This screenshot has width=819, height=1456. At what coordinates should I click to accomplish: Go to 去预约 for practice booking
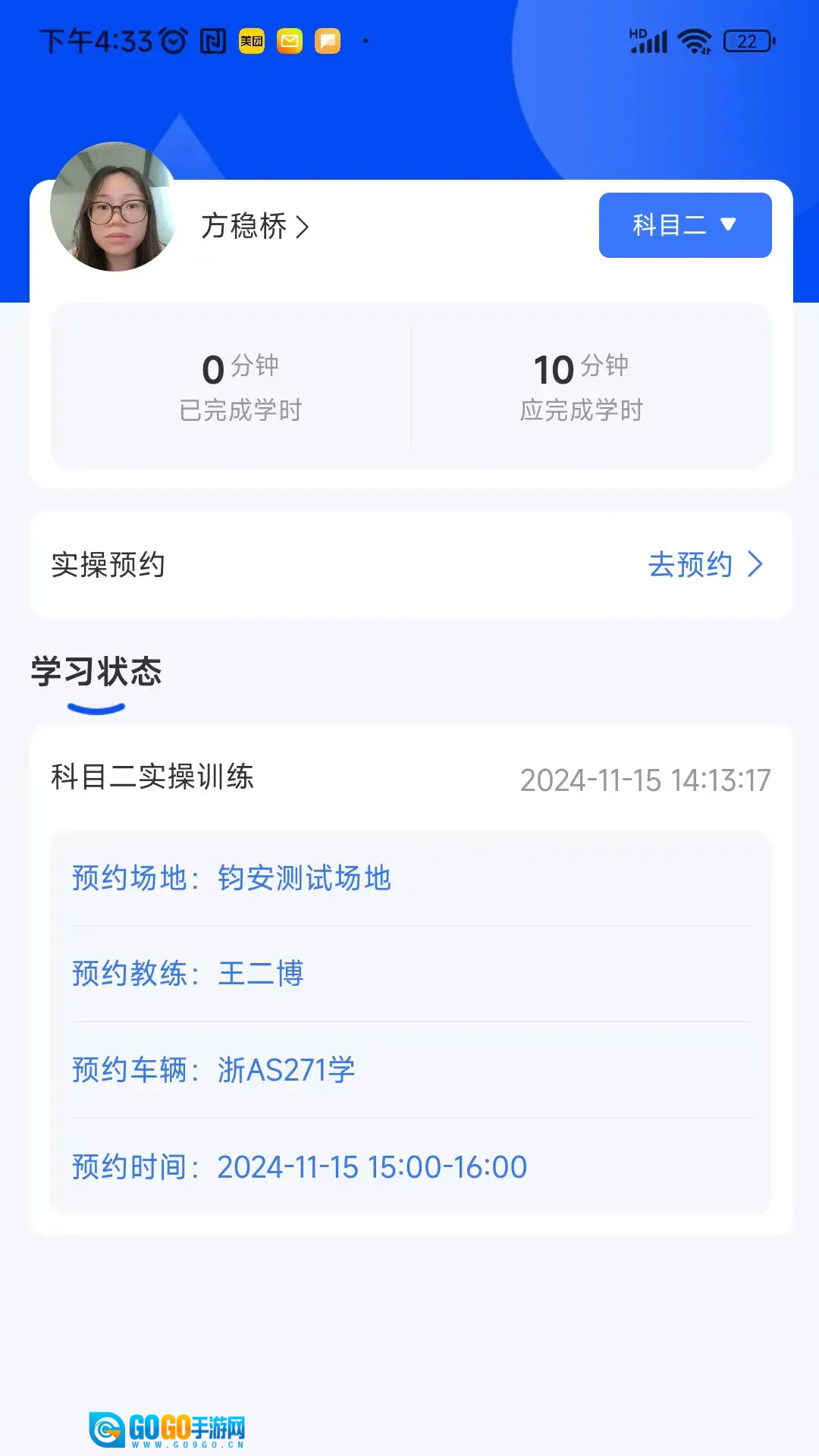(x=704, y=565)
